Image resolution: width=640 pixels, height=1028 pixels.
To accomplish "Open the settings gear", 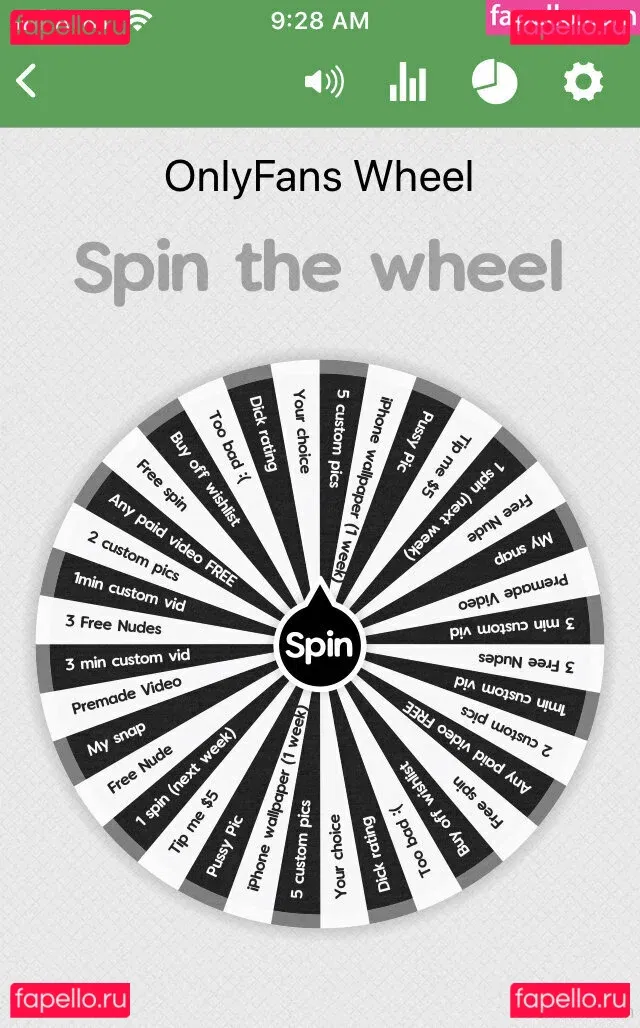I will pos(583,82).
